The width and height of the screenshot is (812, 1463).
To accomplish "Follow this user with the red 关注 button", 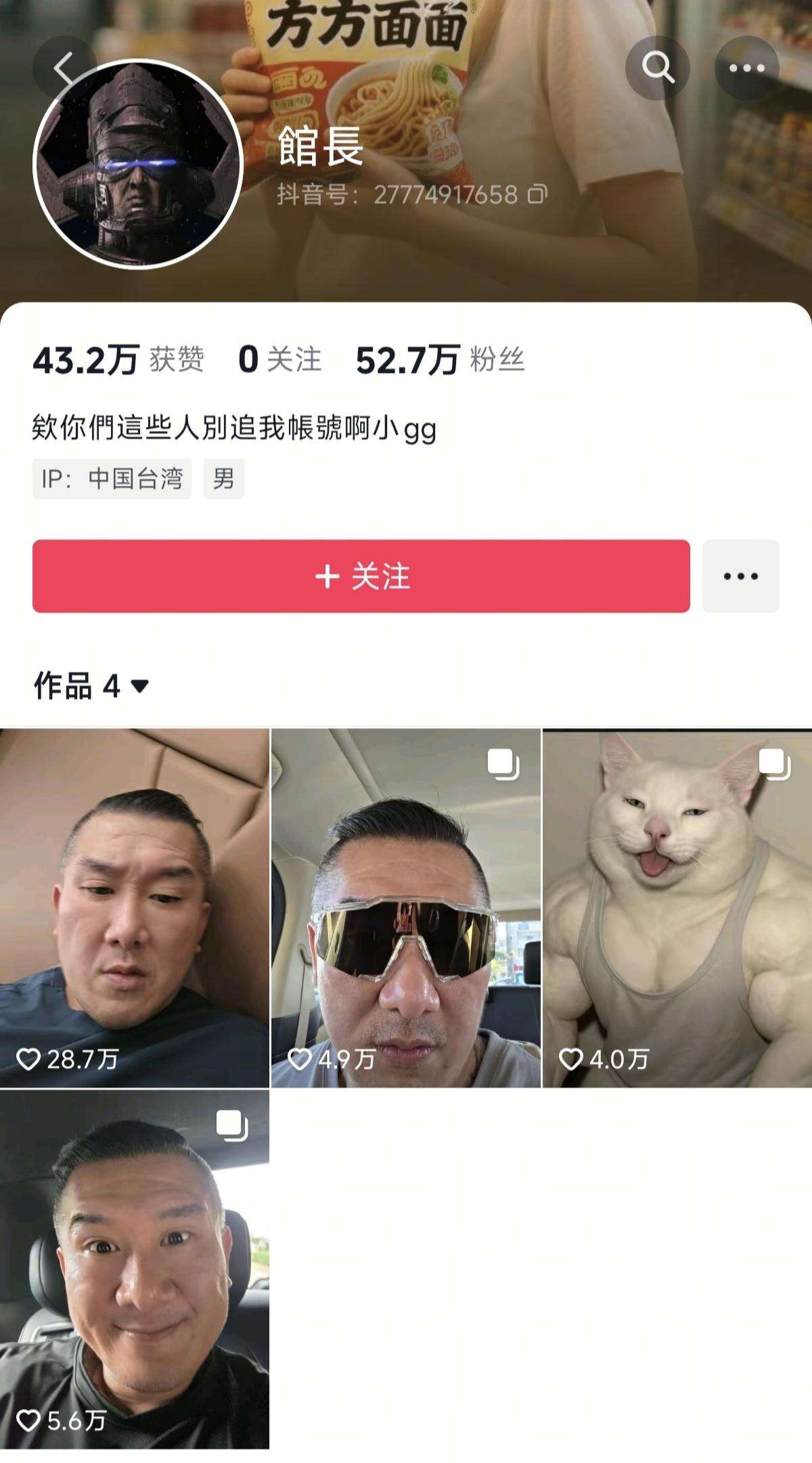I will 361,576.
